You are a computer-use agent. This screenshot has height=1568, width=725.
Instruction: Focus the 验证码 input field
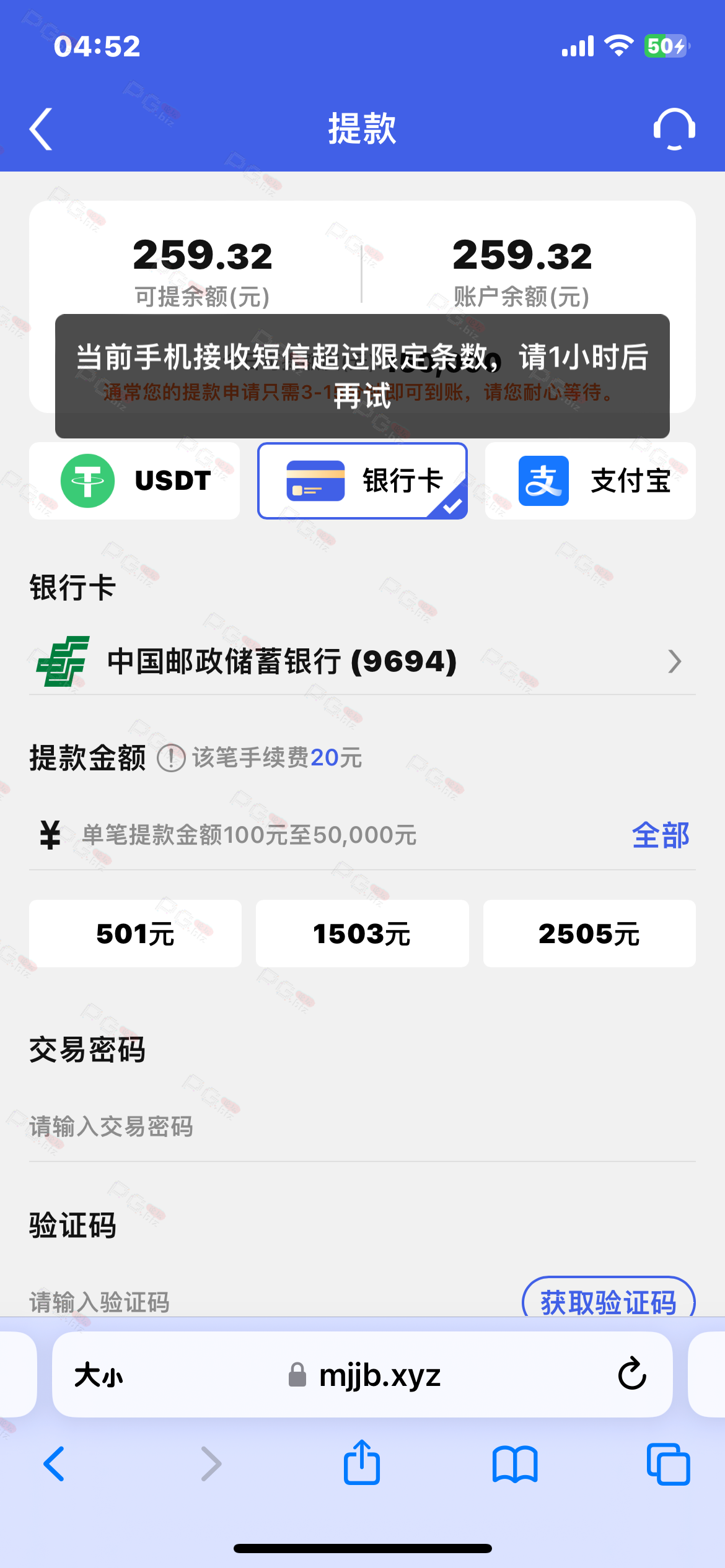266,1302
